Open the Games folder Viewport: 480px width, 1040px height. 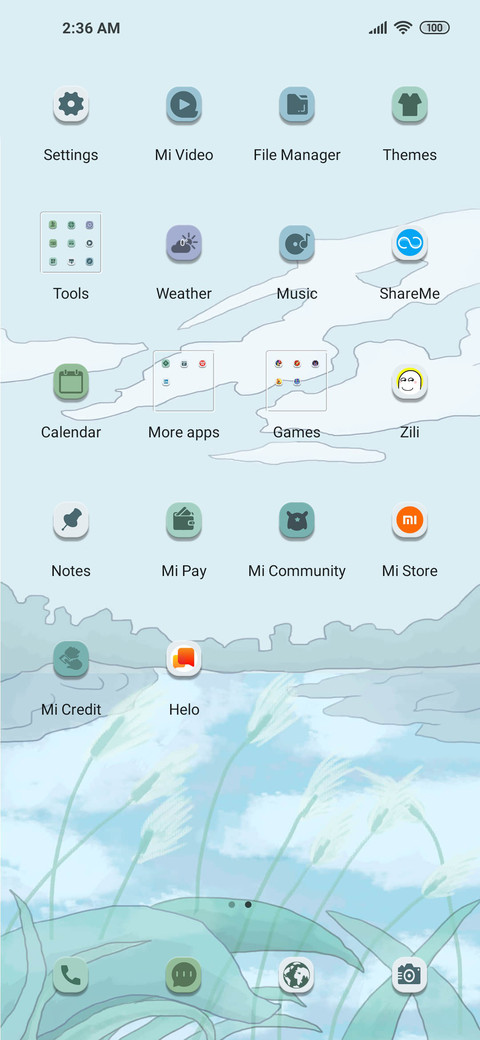(x=297, y=381)
